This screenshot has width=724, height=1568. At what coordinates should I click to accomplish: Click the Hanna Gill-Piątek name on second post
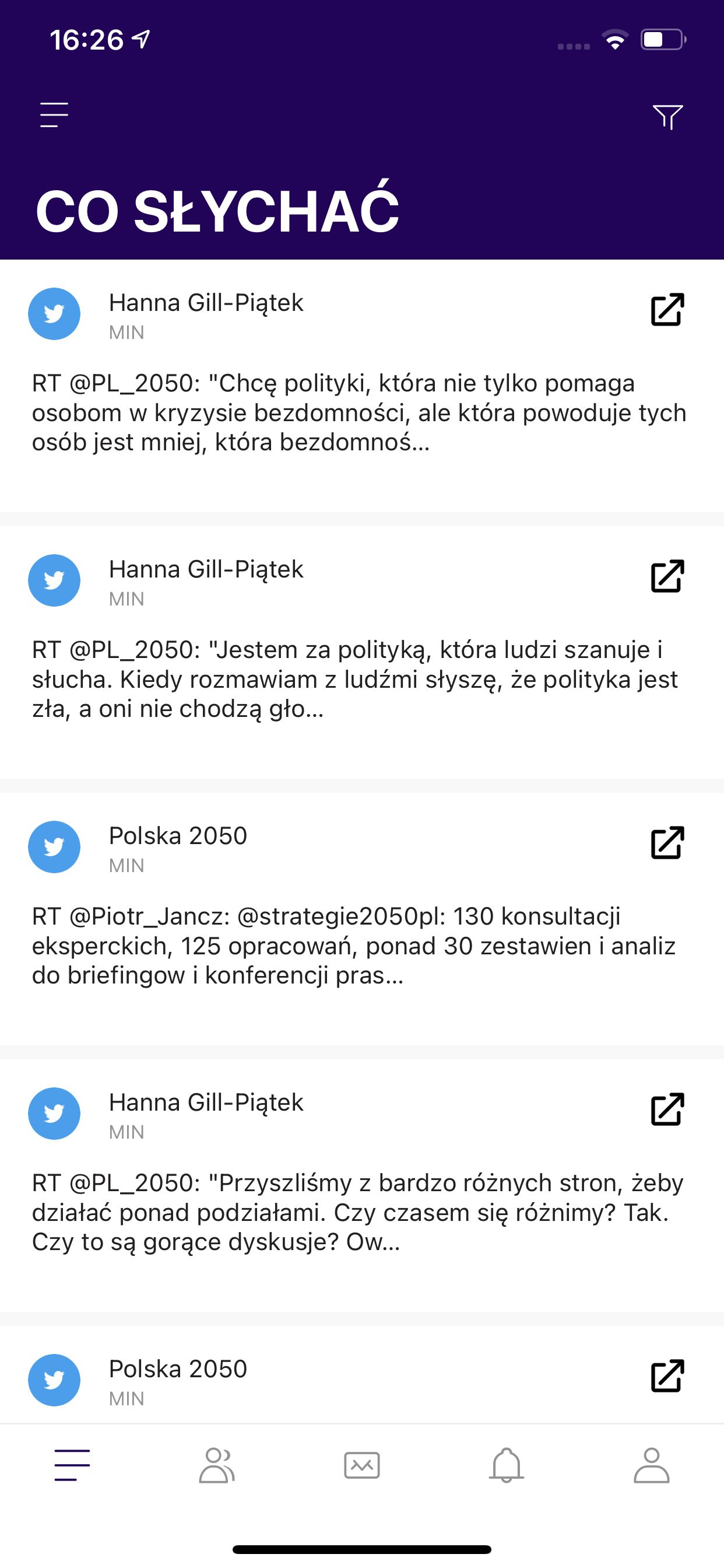tap(206, 569)
